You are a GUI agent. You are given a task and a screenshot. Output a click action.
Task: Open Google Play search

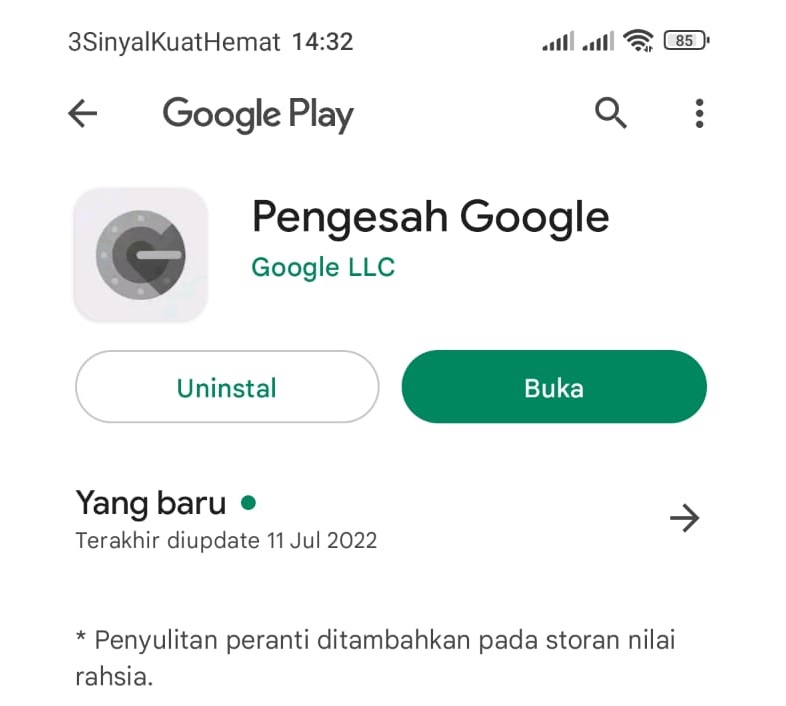click(611, 113)
